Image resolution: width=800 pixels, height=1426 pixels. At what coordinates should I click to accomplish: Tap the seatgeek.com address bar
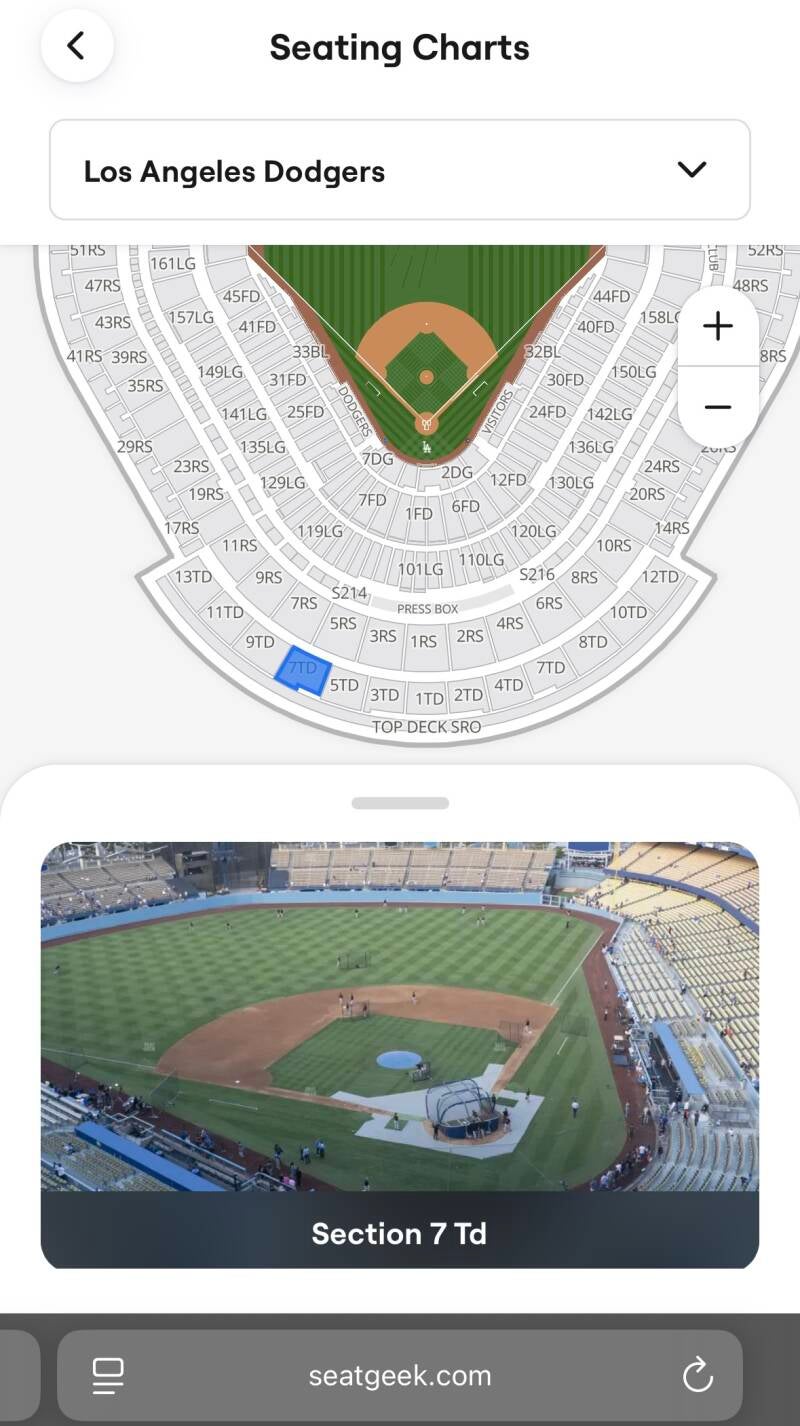click(400, 1376)
